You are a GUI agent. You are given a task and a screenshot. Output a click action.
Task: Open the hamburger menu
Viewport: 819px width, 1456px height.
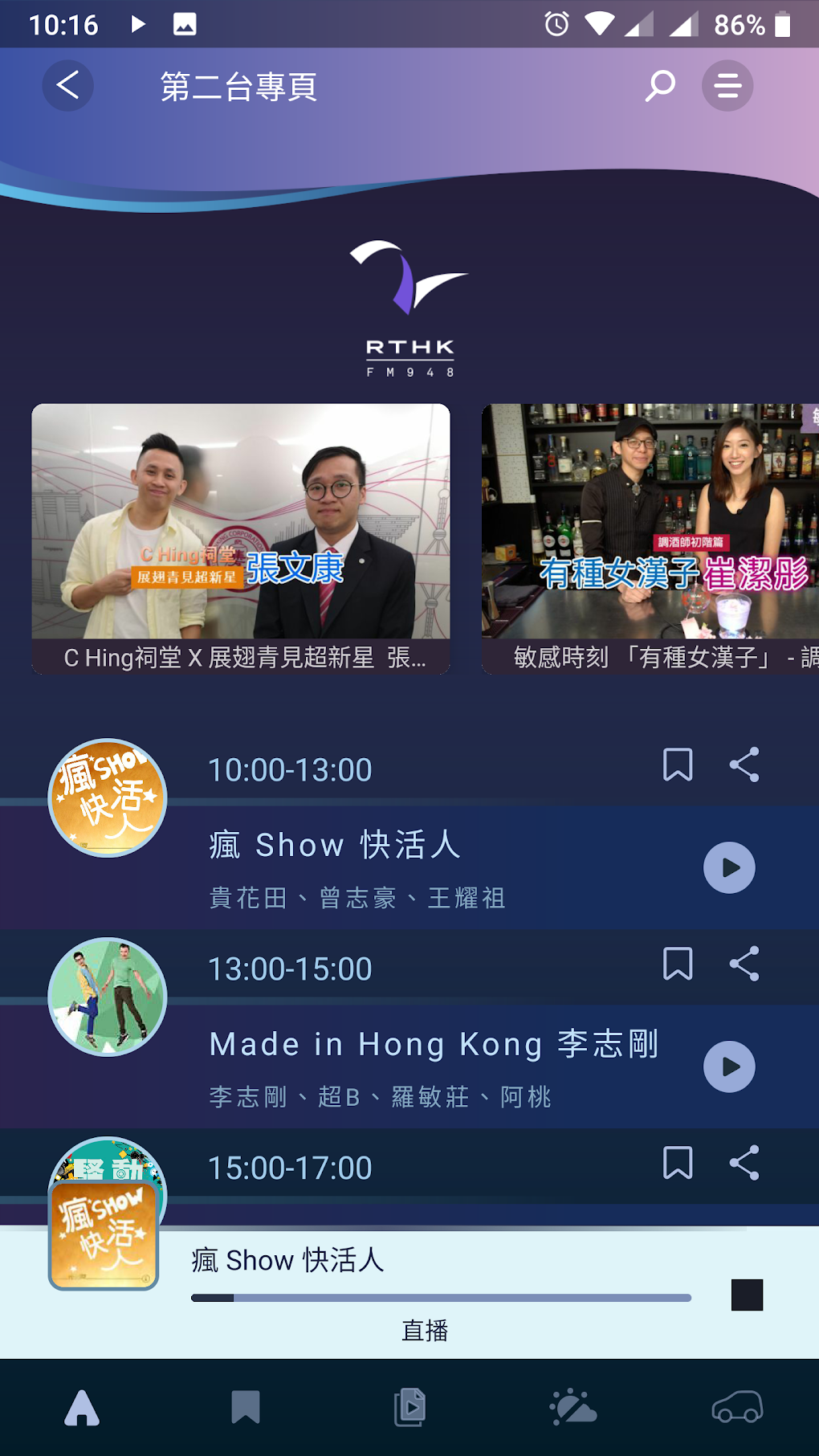point(727,85)
